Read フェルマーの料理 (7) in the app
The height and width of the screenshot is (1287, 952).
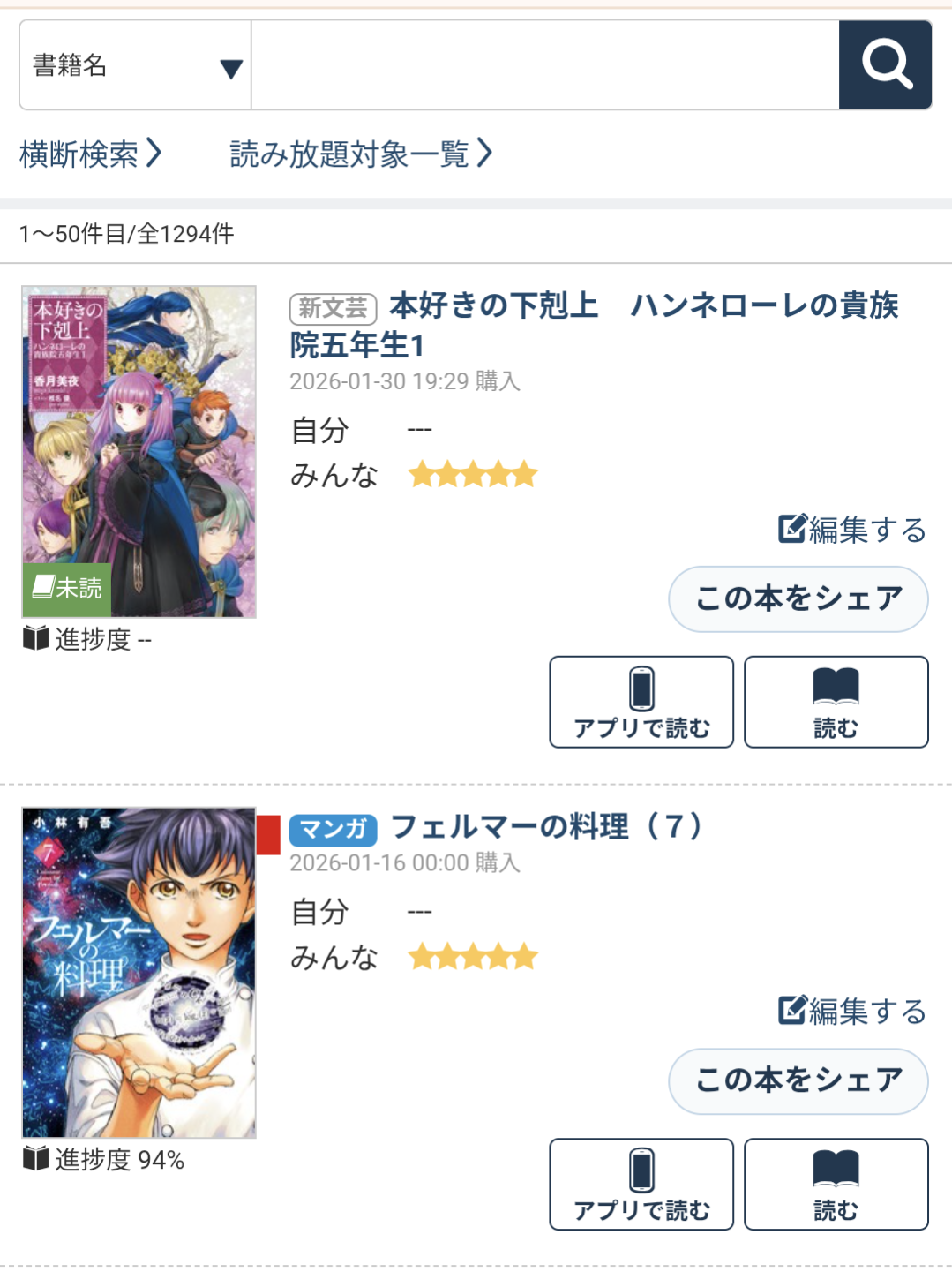[641, 1184]
